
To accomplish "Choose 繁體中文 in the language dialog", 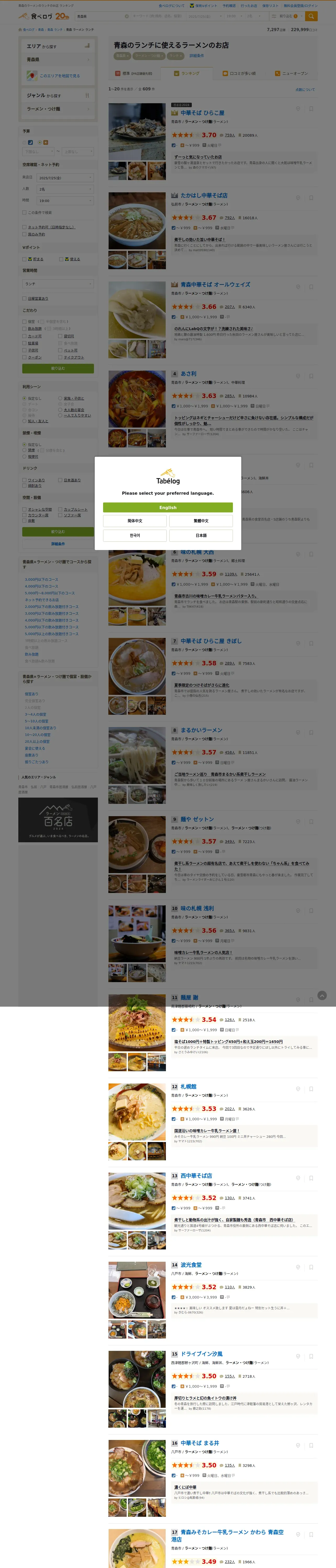I will click(x=201, y=520).
